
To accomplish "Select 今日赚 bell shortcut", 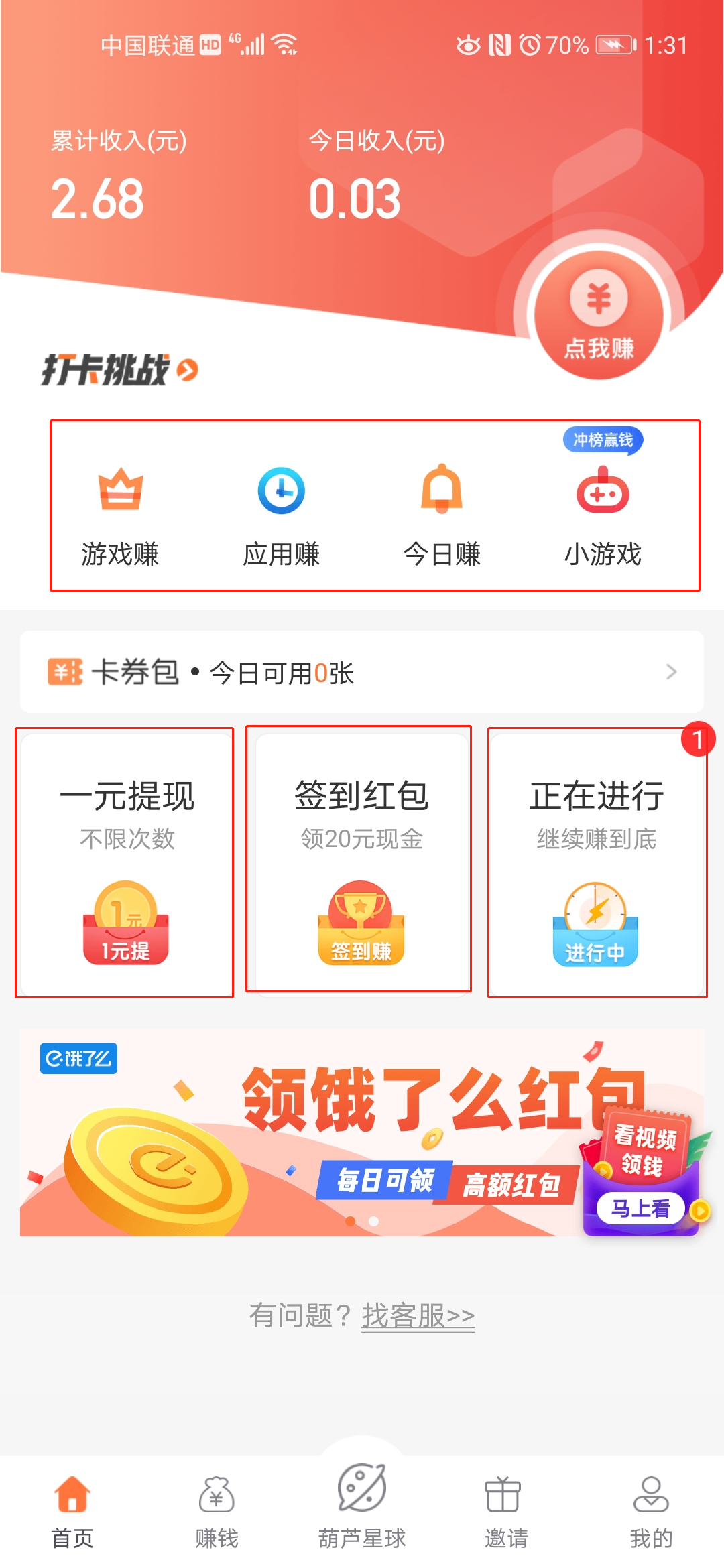I will [x=442, y=516].
